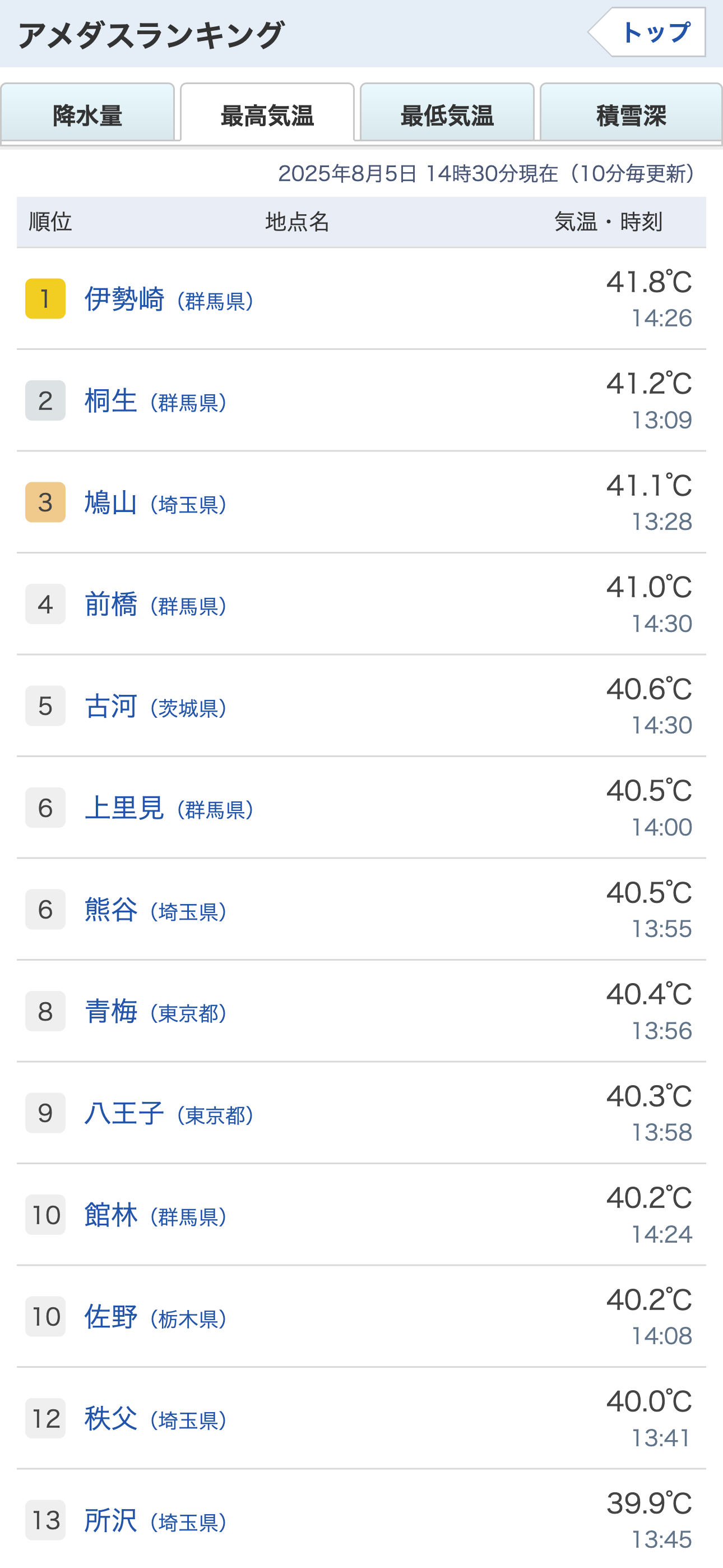Viewport: 723px width, 1568px height.
Task: Open 前橋 (群馬県) location
Action: pos(112,605)
